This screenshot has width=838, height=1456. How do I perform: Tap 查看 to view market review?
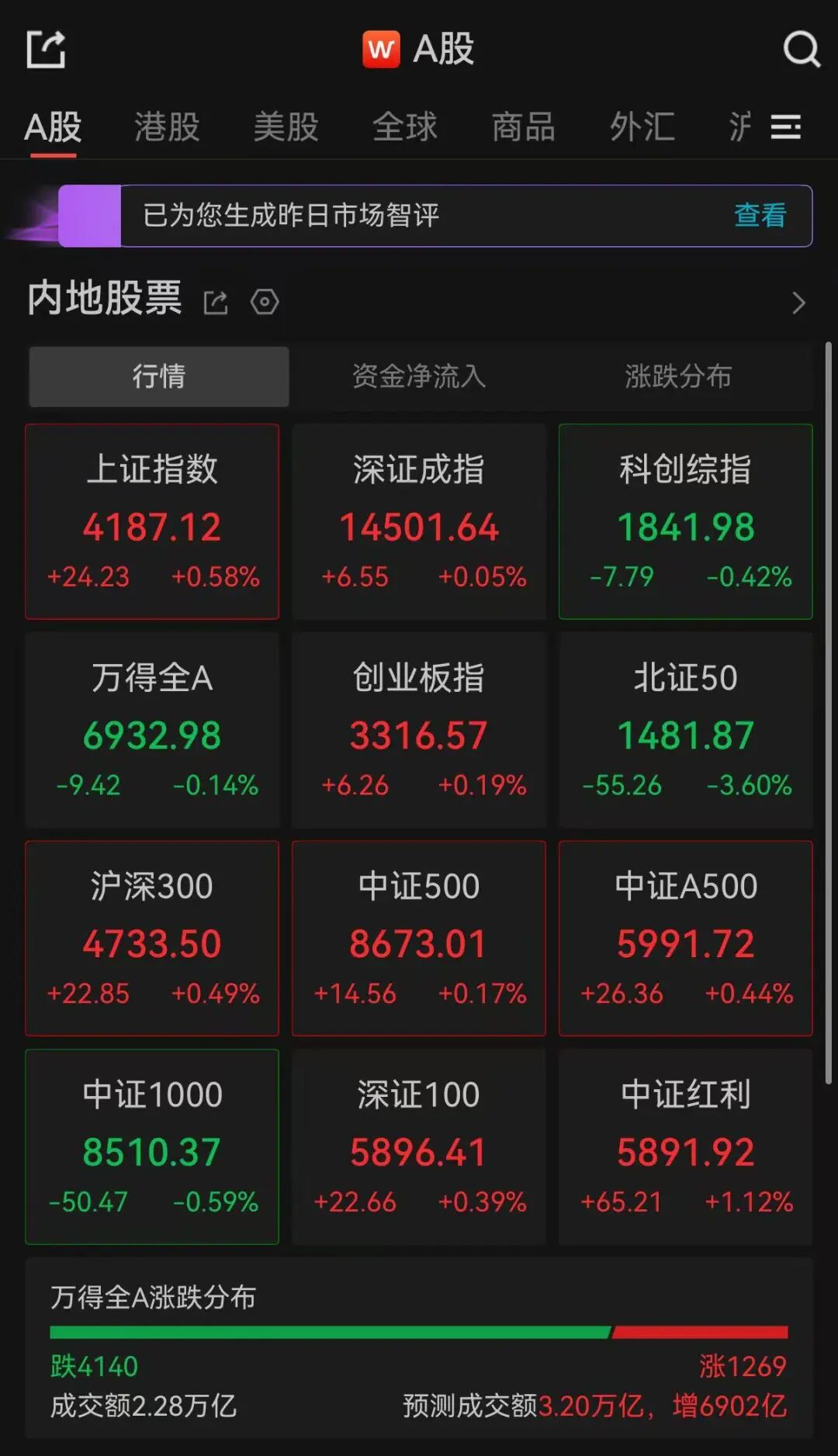click(760, 216)
